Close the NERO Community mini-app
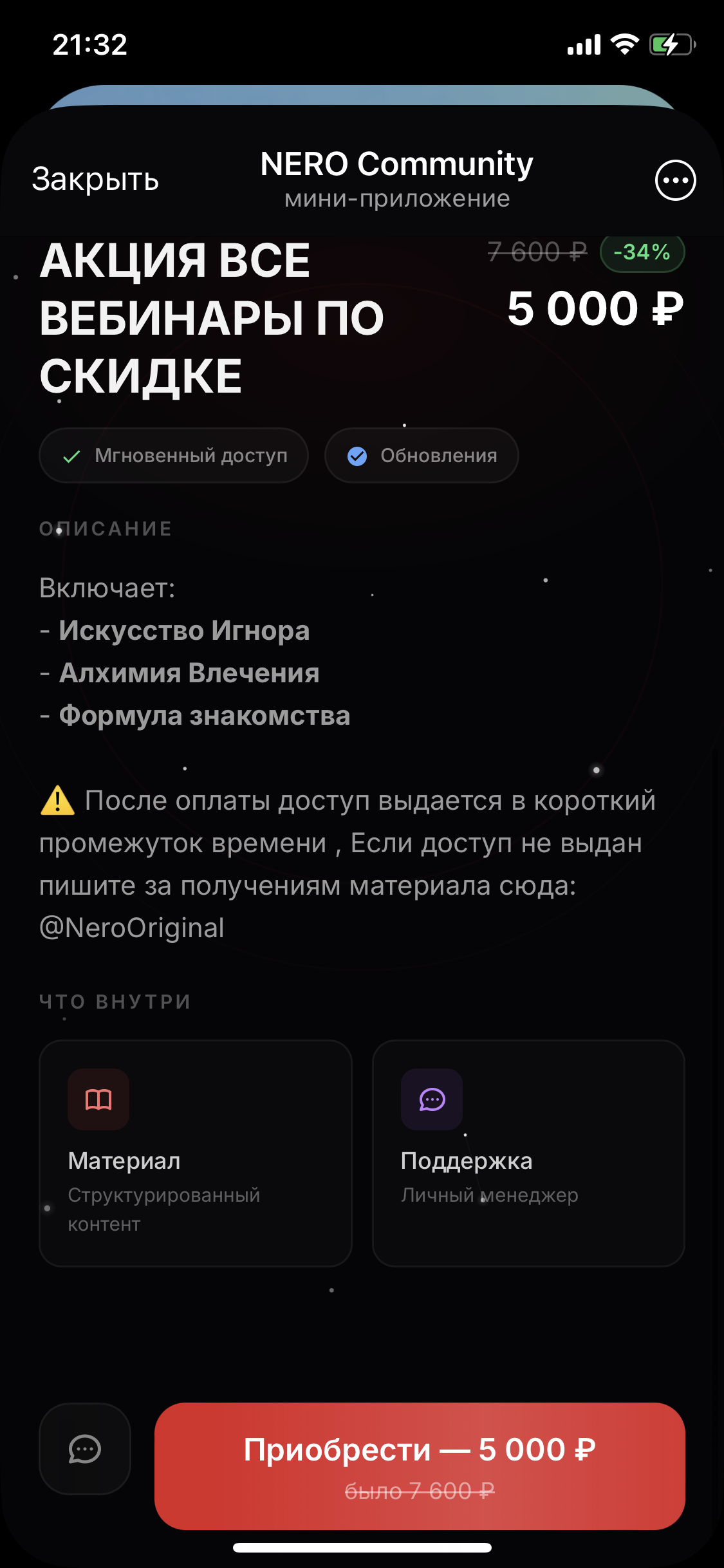The width and height of the screenshot is (724, 1568). tap(95, 180)
